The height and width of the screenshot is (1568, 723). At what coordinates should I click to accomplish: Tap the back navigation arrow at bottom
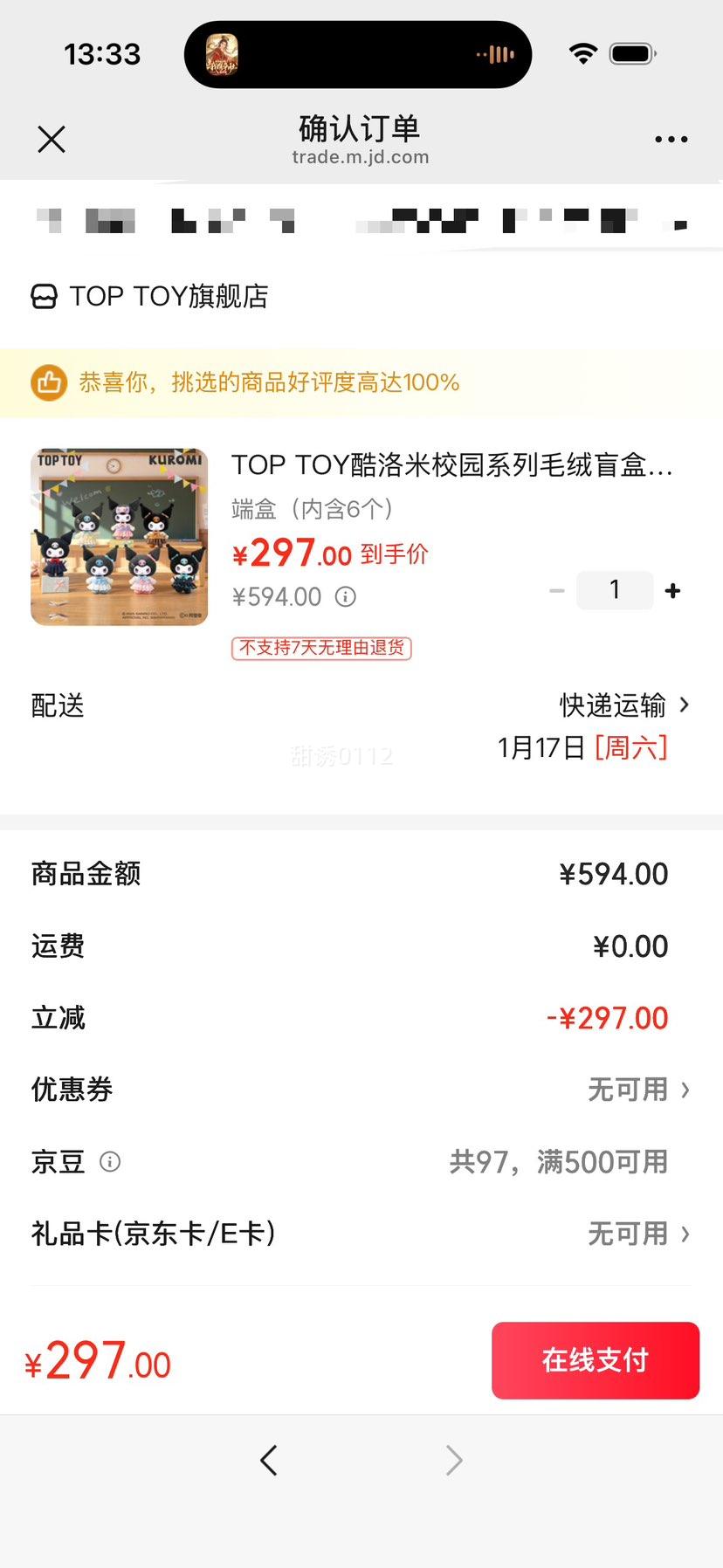pos(269,1460)
